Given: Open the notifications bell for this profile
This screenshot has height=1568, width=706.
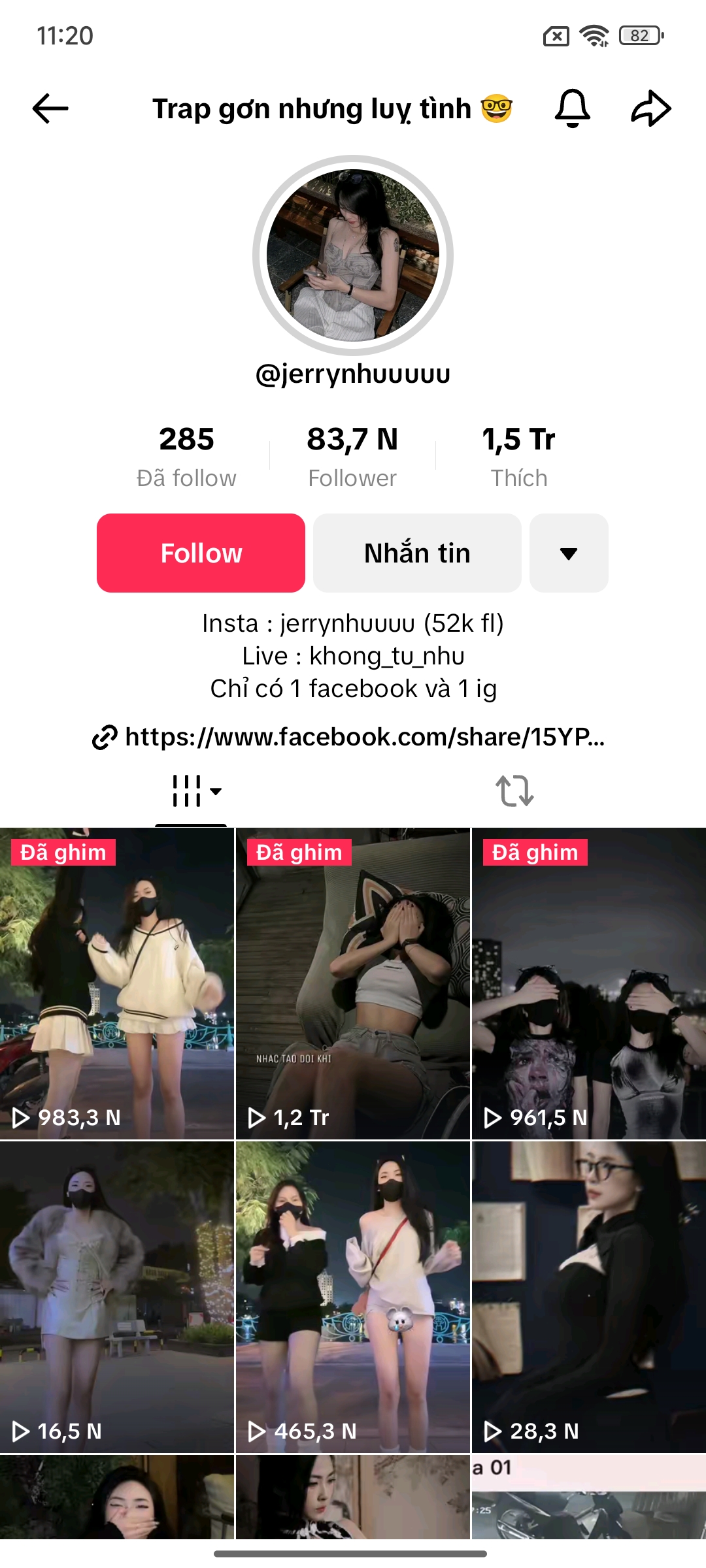Looking at the screenshot, I should [572, 108].
